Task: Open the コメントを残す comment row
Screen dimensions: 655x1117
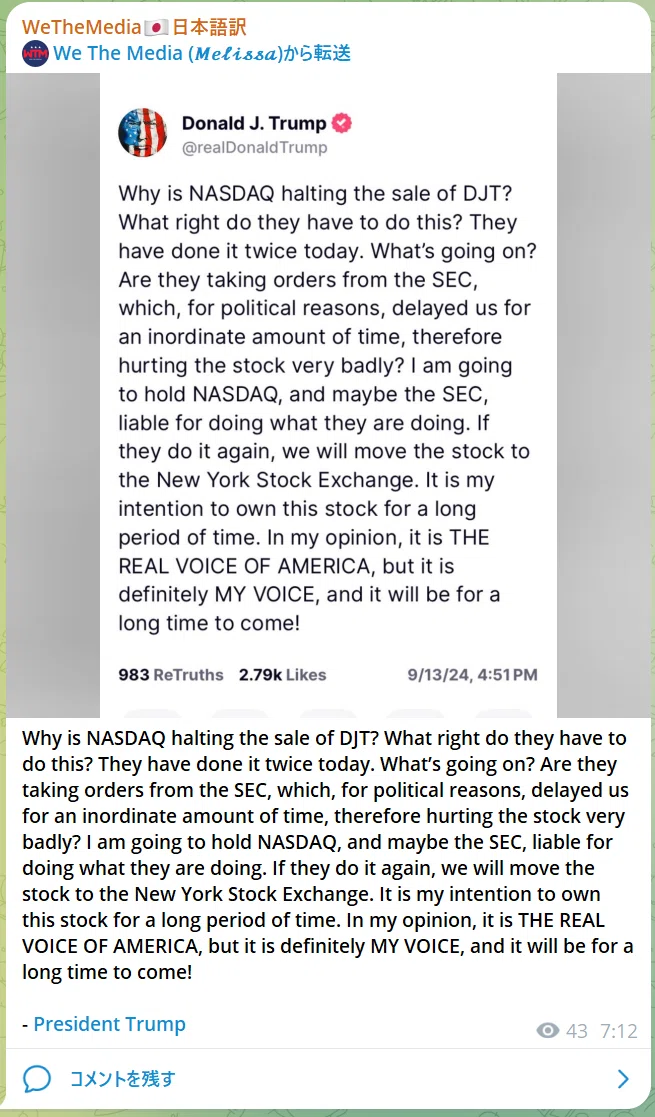Action: click(328, 1079)
